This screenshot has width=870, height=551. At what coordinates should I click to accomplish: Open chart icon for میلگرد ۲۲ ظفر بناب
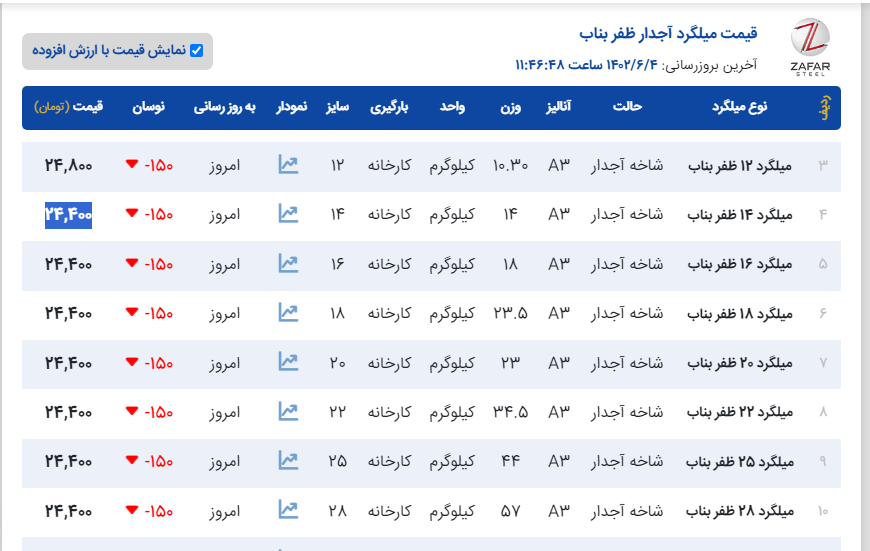pyautogui.click(x=288, y=411)
